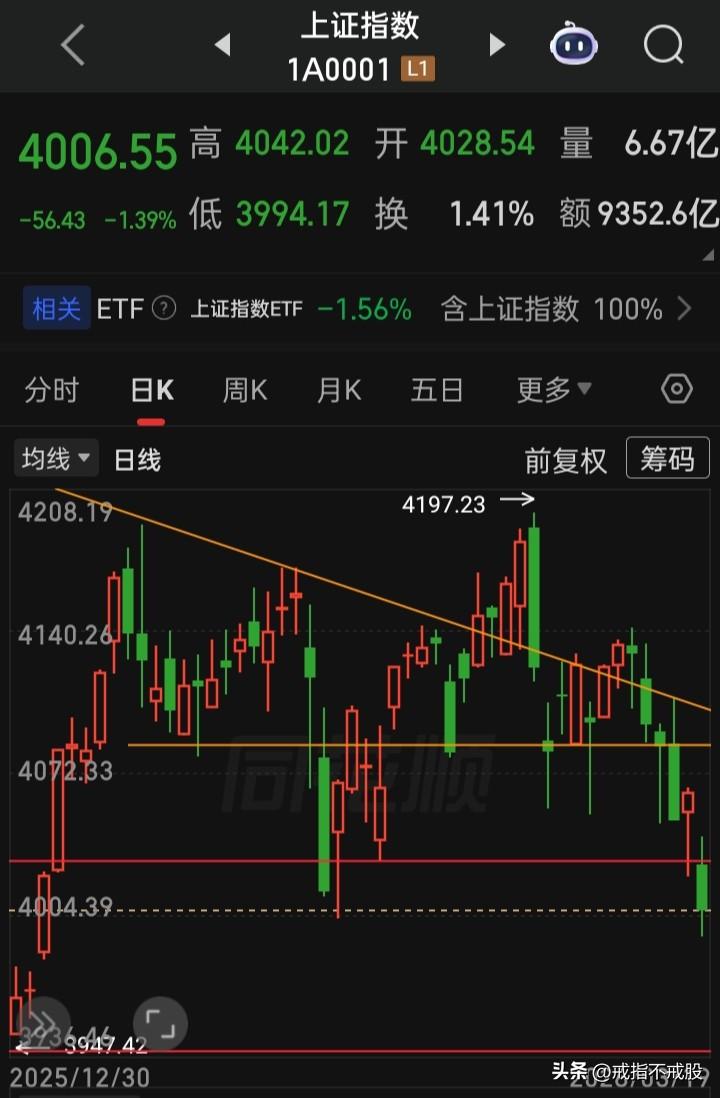Switch to the 周K weekly chart tab
The image size is (720, 1098).
click(244, 391)
